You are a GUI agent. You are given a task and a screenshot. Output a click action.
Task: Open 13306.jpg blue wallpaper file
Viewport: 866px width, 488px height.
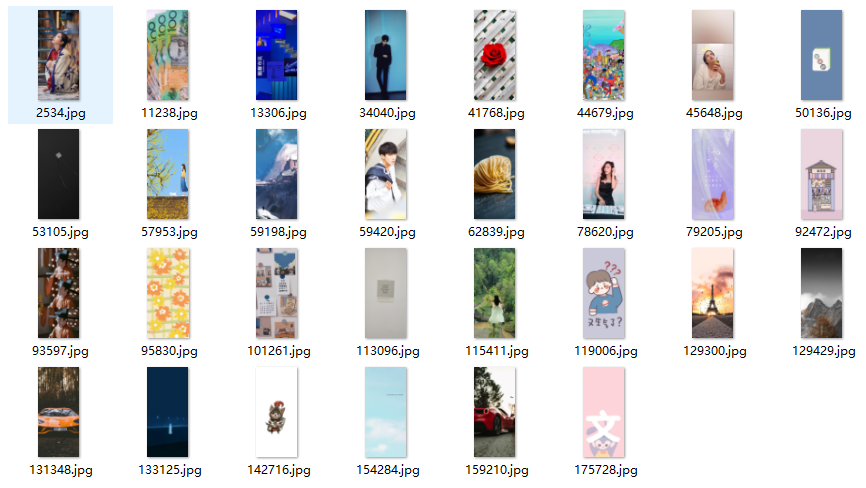pyautogui.click(x=277, y=56)
